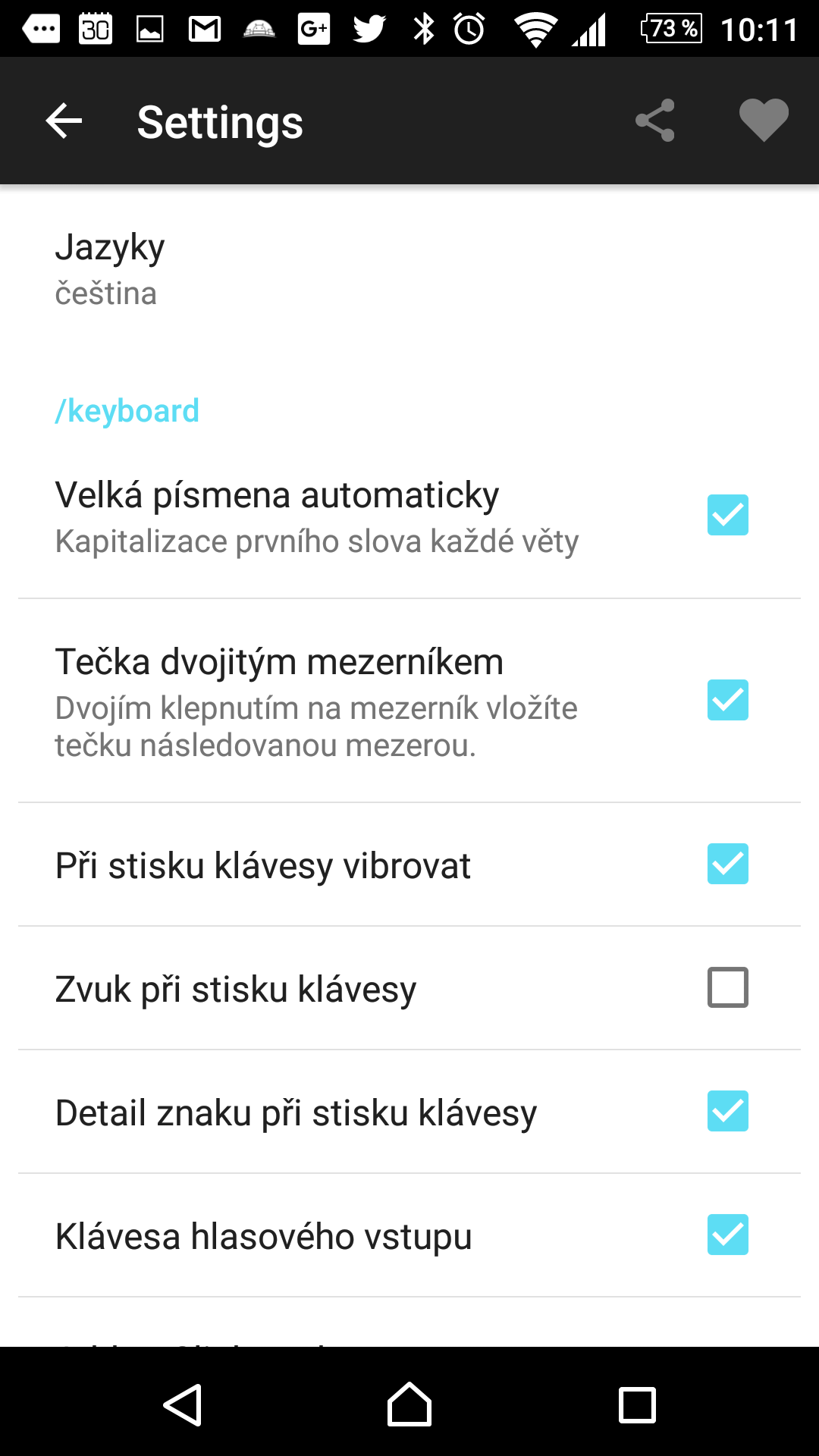The width and height of the screenshot is (819, 1456).
Task: Open the recent apps view
Action: pos(637,1404)
